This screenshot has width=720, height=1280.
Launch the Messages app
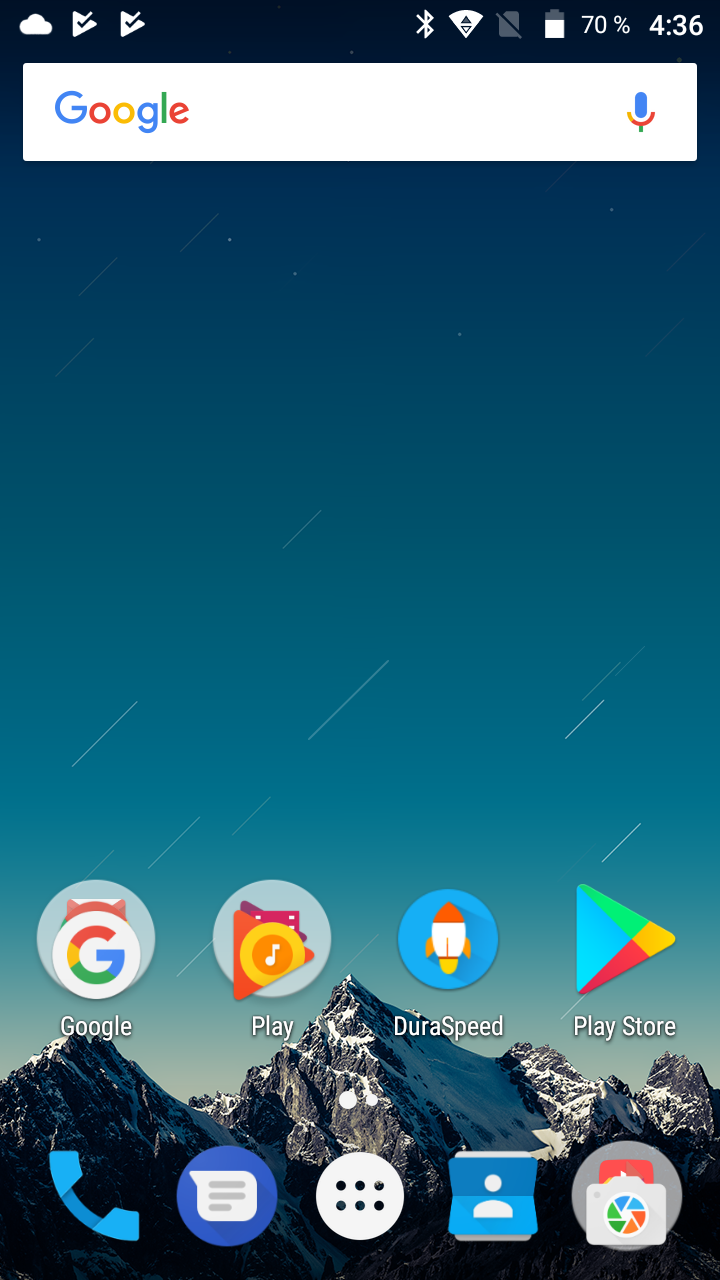coord(227,1195)
